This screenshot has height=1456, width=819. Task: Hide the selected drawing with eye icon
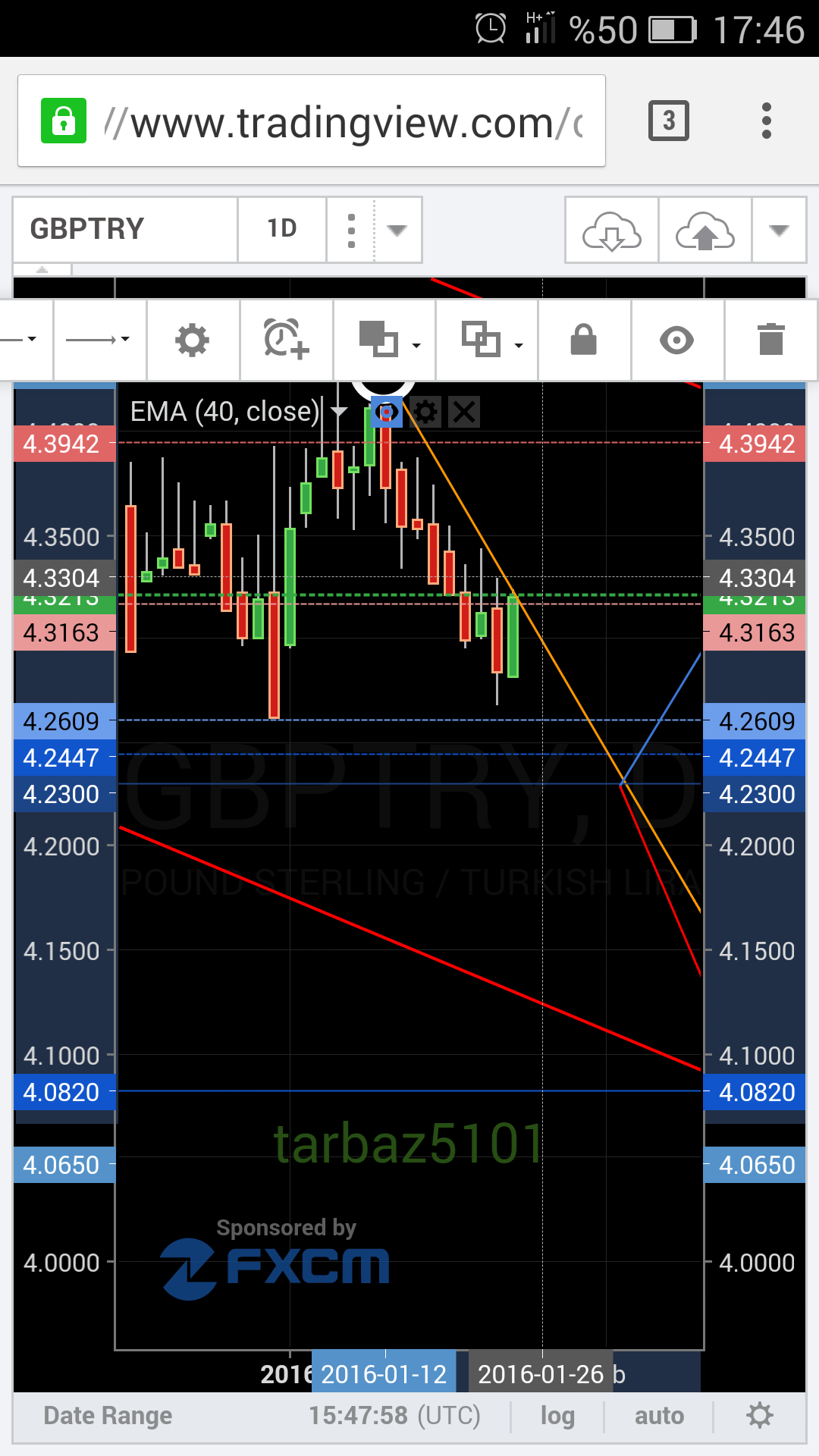tap(677, 340)
